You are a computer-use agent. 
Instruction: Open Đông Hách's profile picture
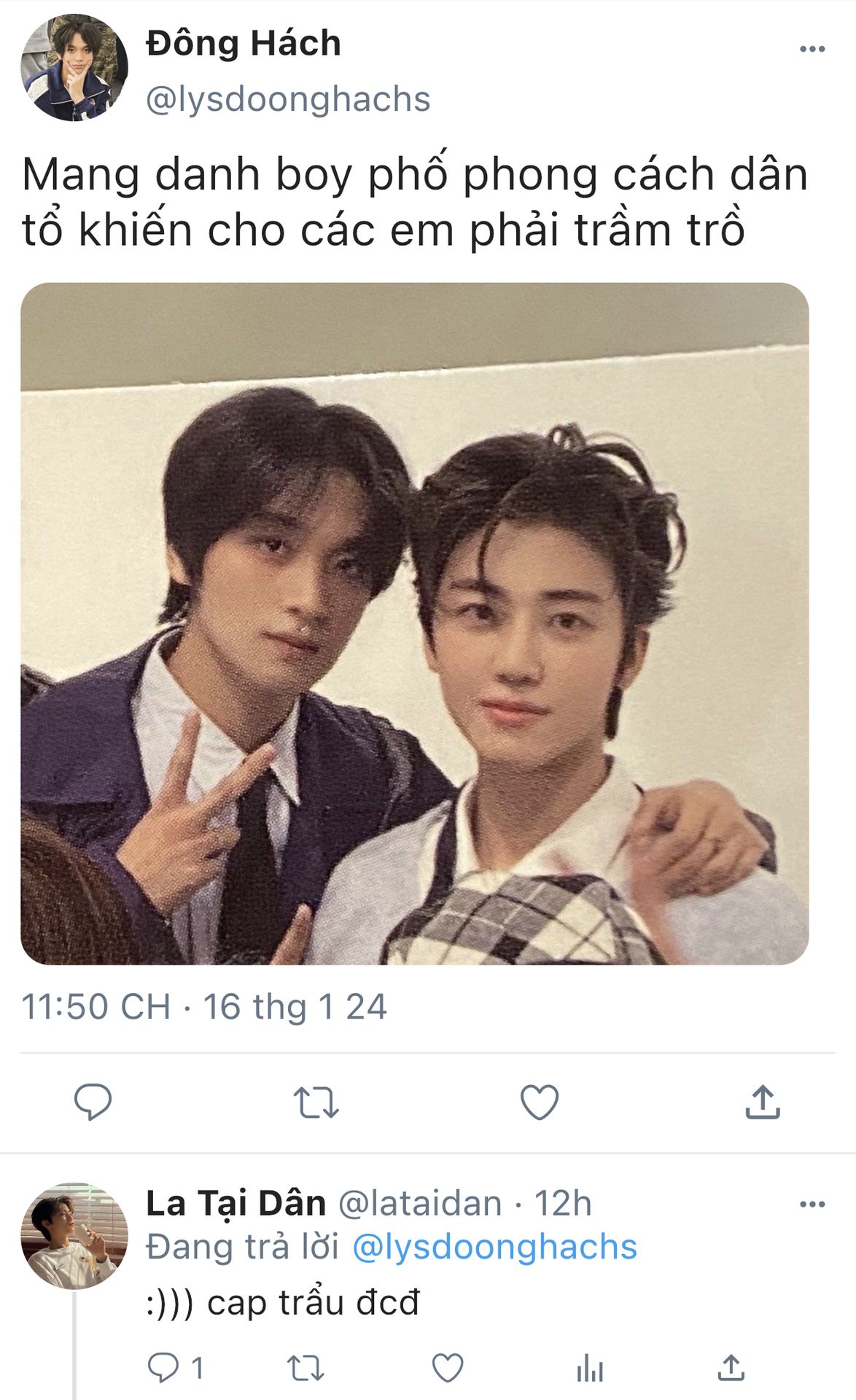point(74,67)
